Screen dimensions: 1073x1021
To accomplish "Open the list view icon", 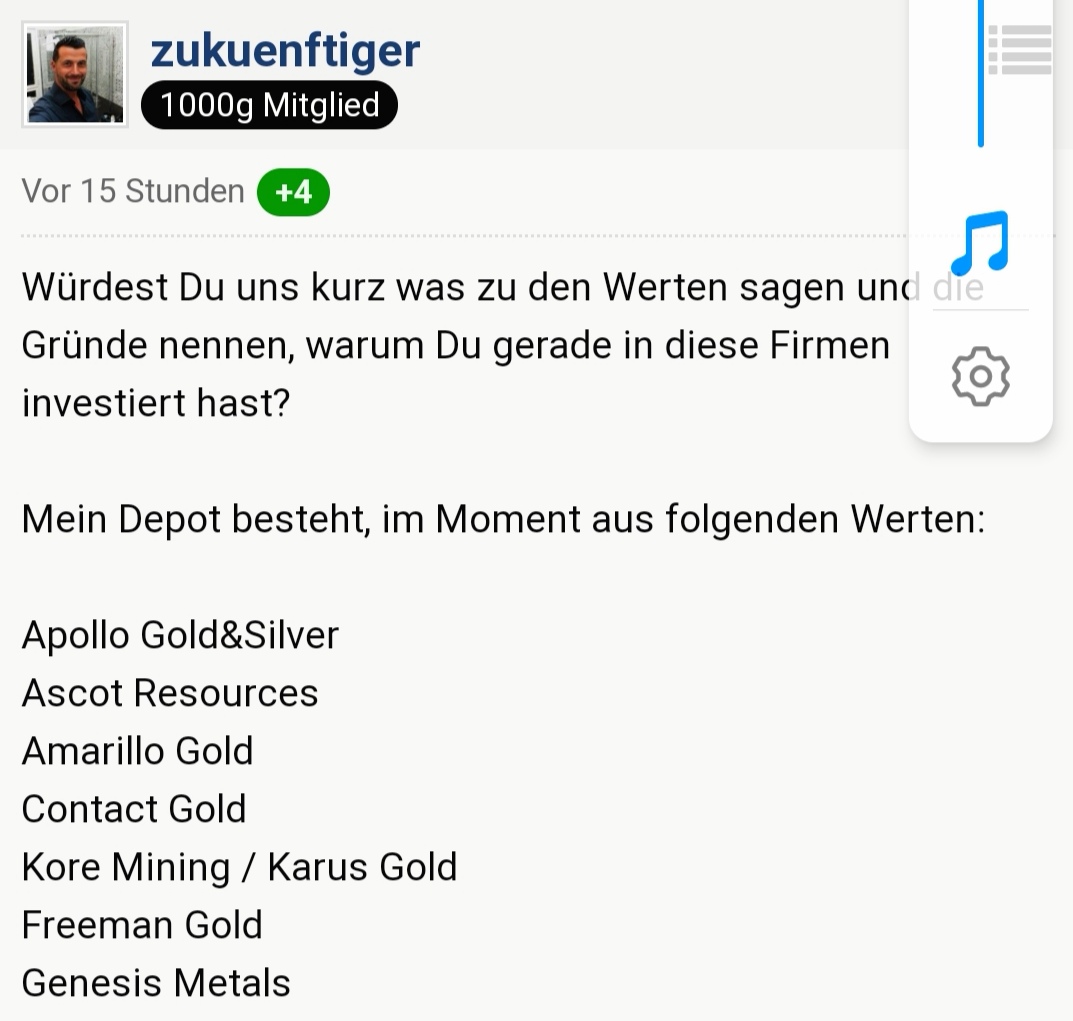I will pos(1019,50).
